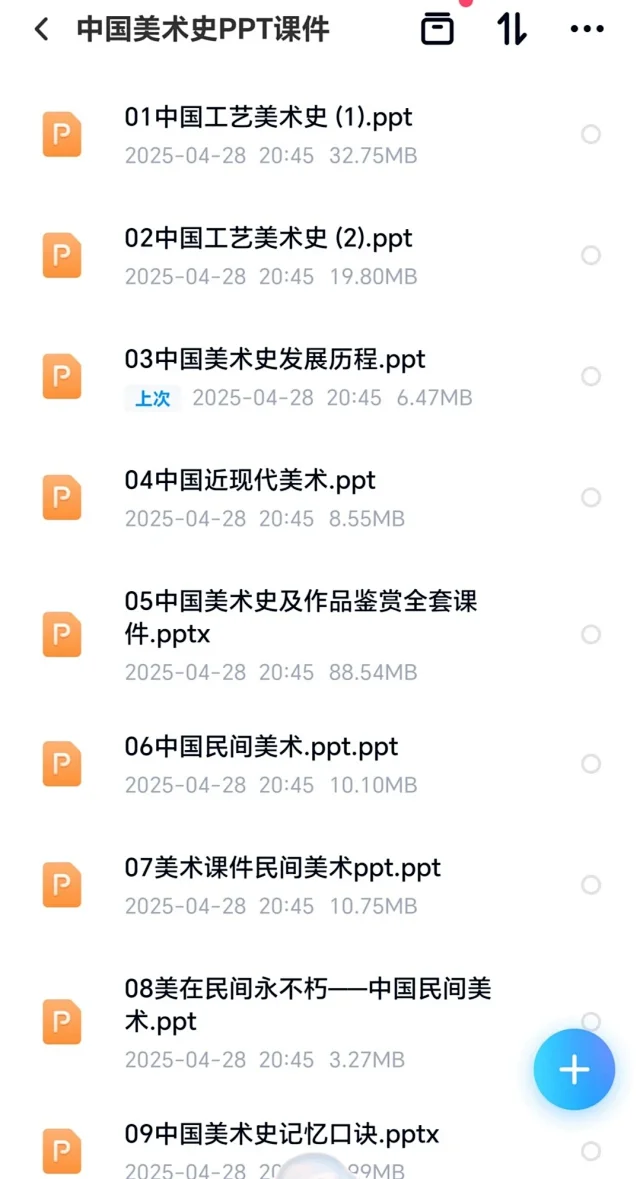Check the circle next to 04中国近现代美术.ppt
The image size is (640, 1179).
tap(591, 498)
